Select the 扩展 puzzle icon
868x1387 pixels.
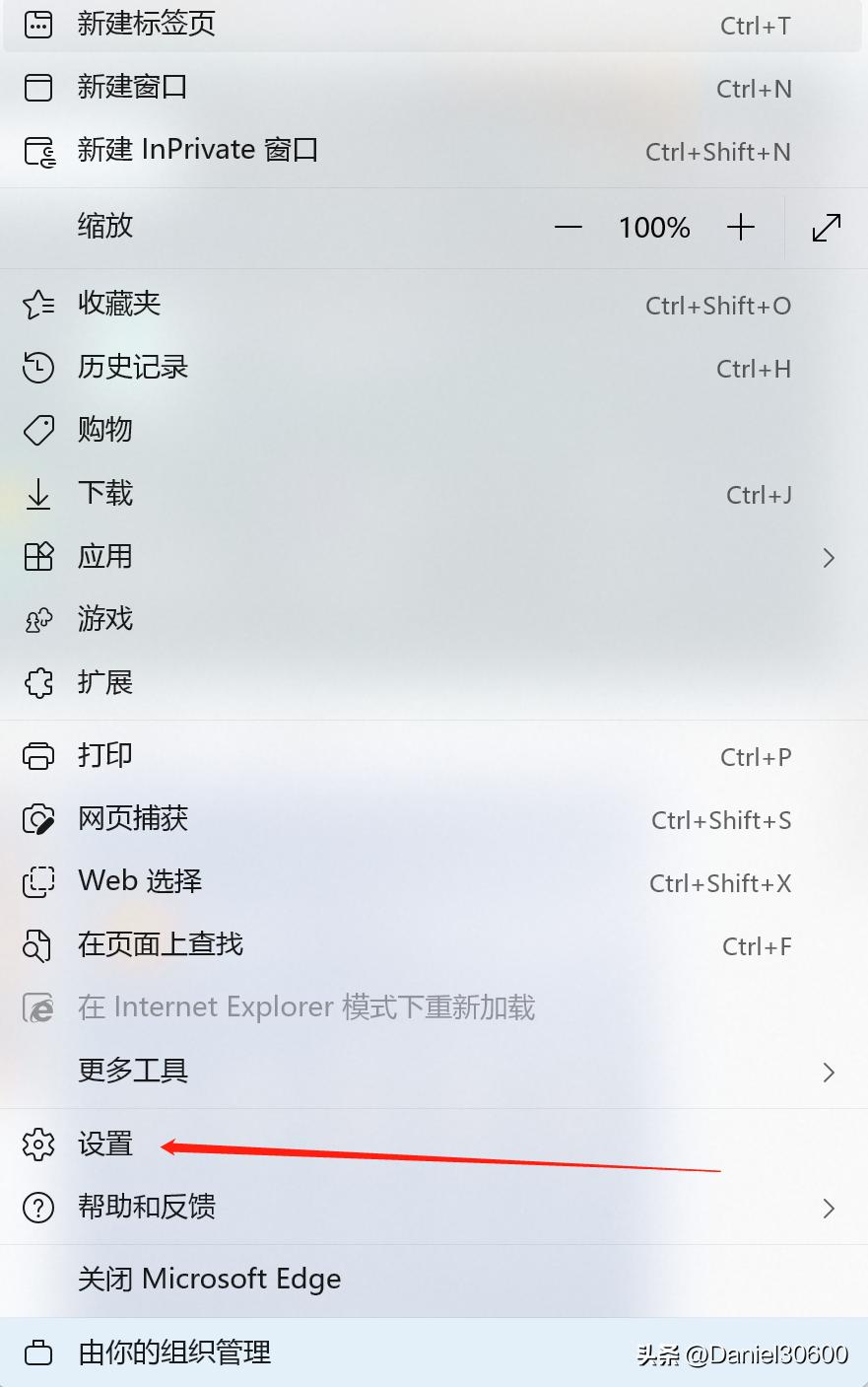coord(37,682)
